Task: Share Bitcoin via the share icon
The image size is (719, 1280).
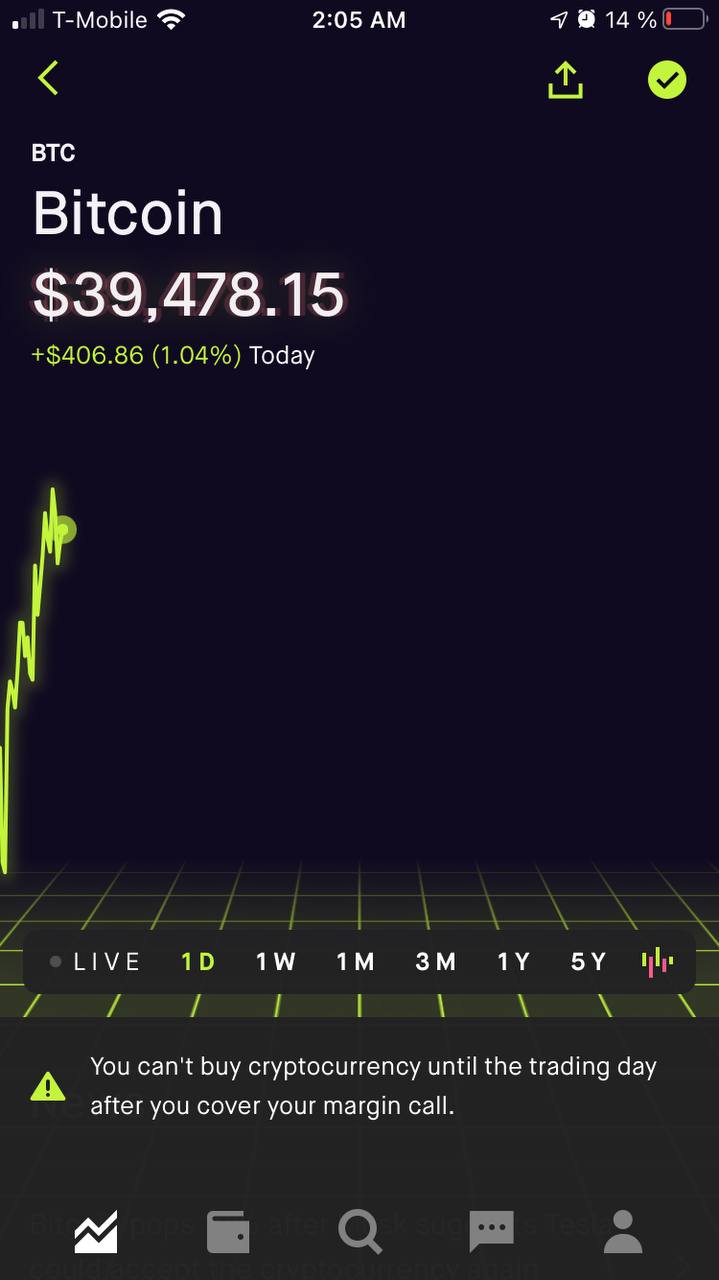Action: pyautogui.click(x=566, y=80)
